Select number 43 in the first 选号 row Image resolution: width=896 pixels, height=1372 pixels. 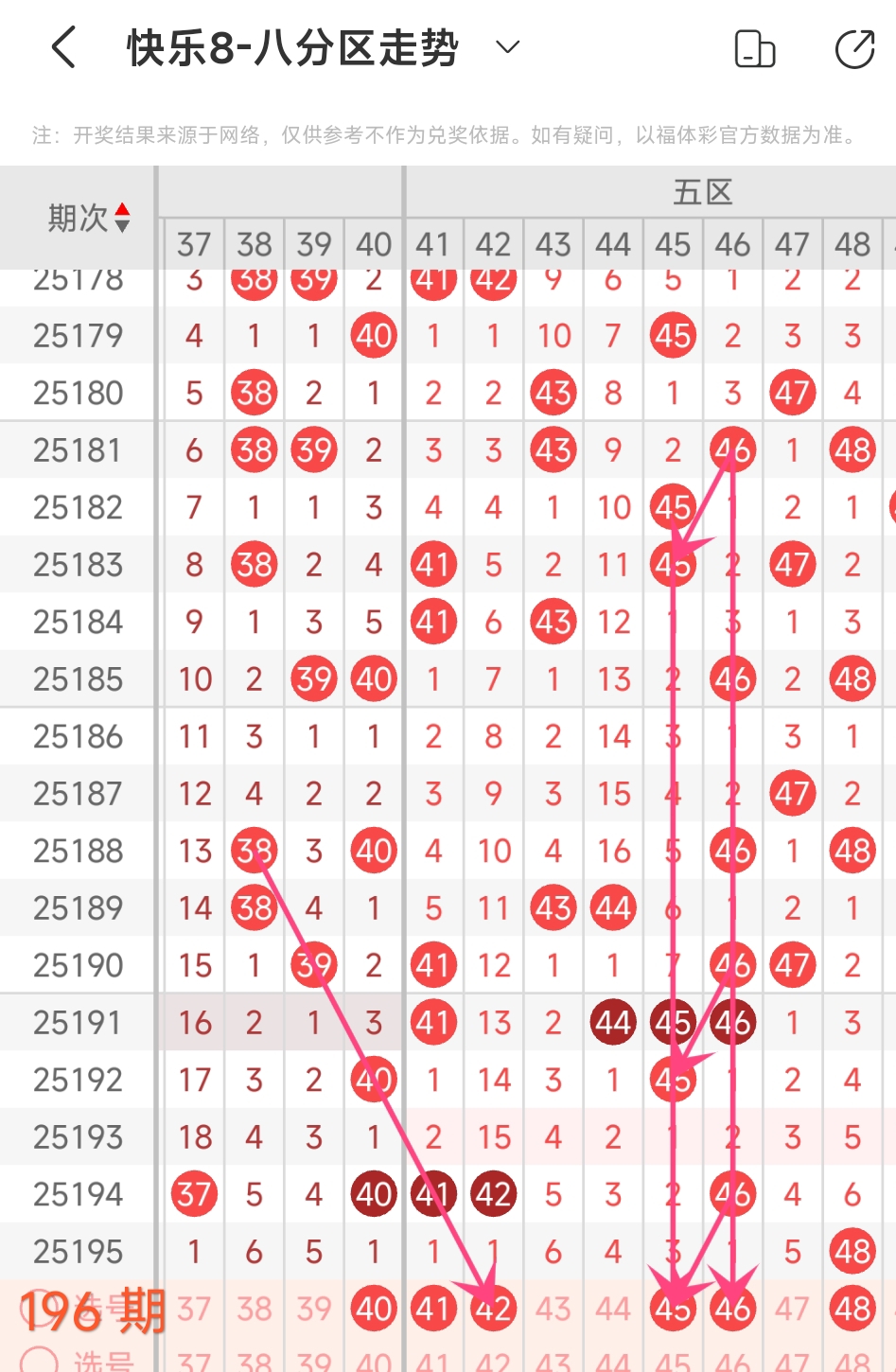pyautogui.click(x=553, y=1309)
